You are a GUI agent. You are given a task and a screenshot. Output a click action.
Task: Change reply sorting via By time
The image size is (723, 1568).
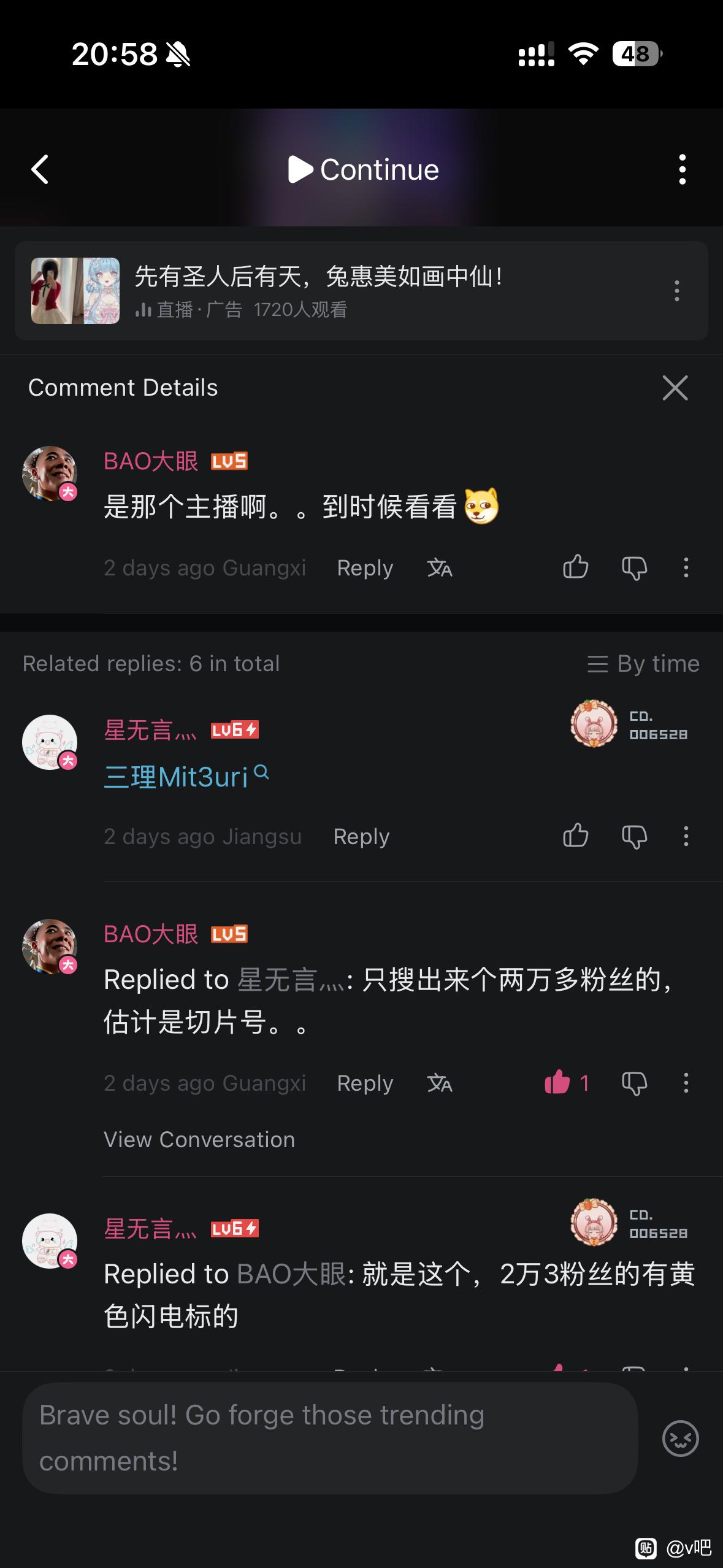643,664
